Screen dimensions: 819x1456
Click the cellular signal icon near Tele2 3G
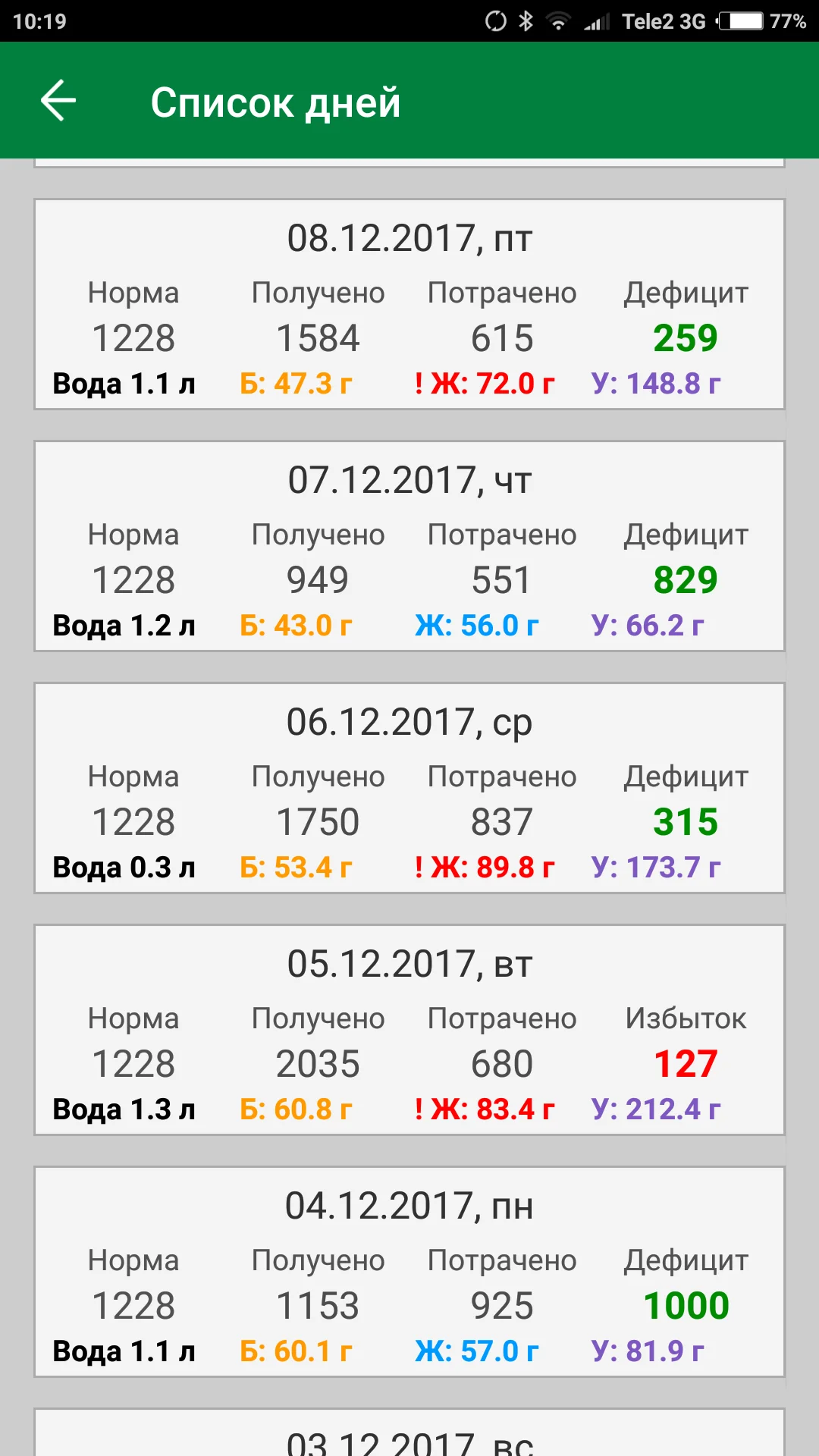tap(599, 20)
